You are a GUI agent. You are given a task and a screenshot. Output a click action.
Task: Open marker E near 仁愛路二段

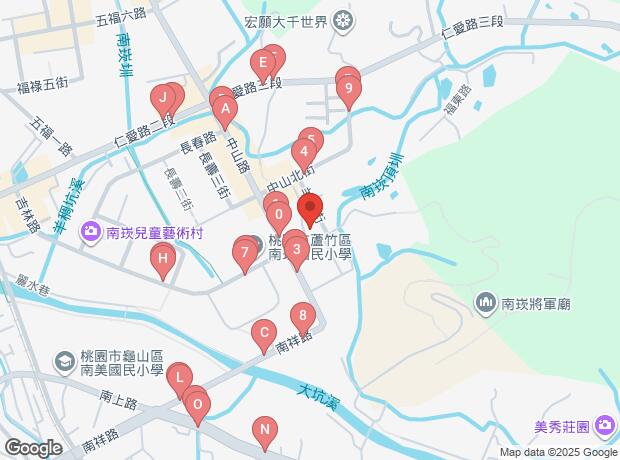pyautogui.click(x=263, y=65)
